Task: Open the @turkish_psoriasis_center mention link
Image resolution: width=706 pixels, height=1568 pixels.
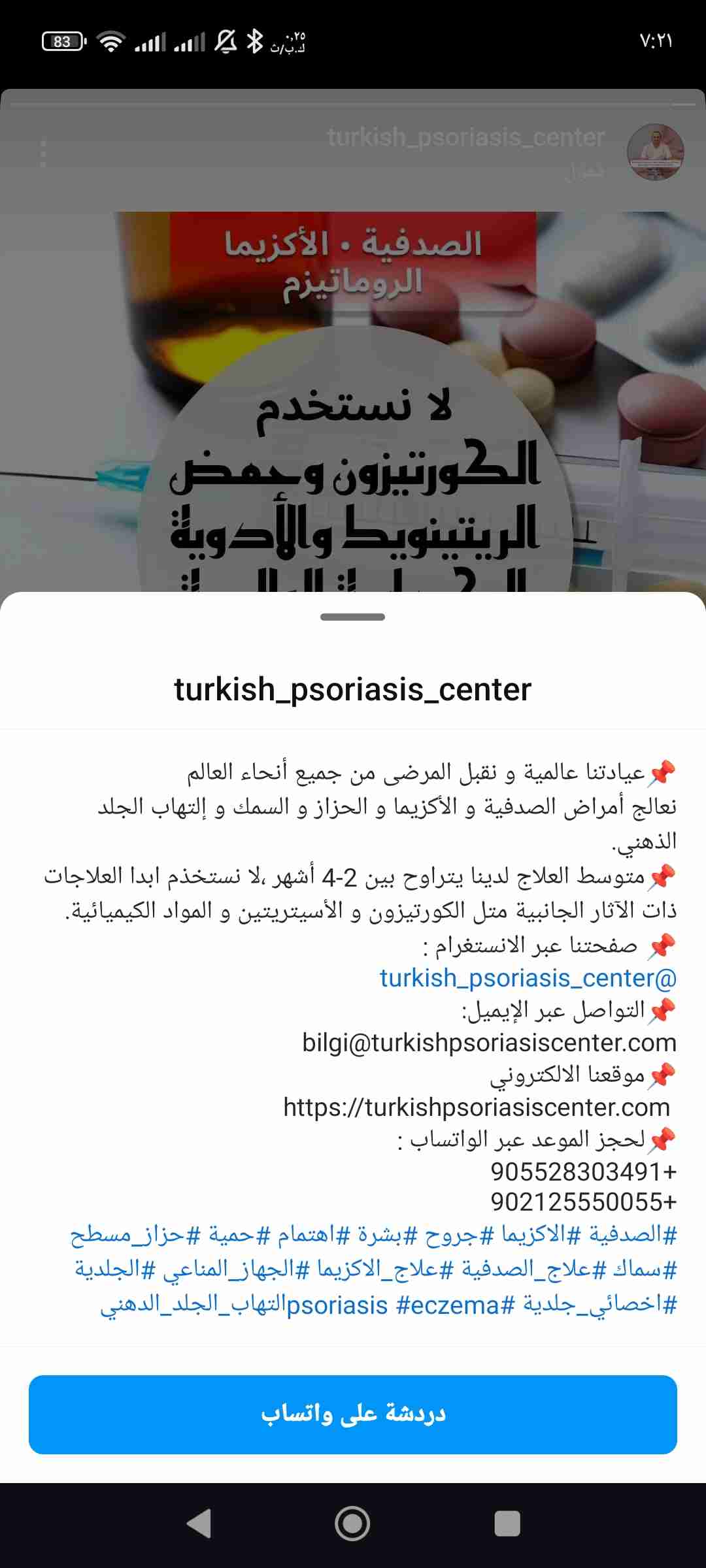Action: pos(528,978)
